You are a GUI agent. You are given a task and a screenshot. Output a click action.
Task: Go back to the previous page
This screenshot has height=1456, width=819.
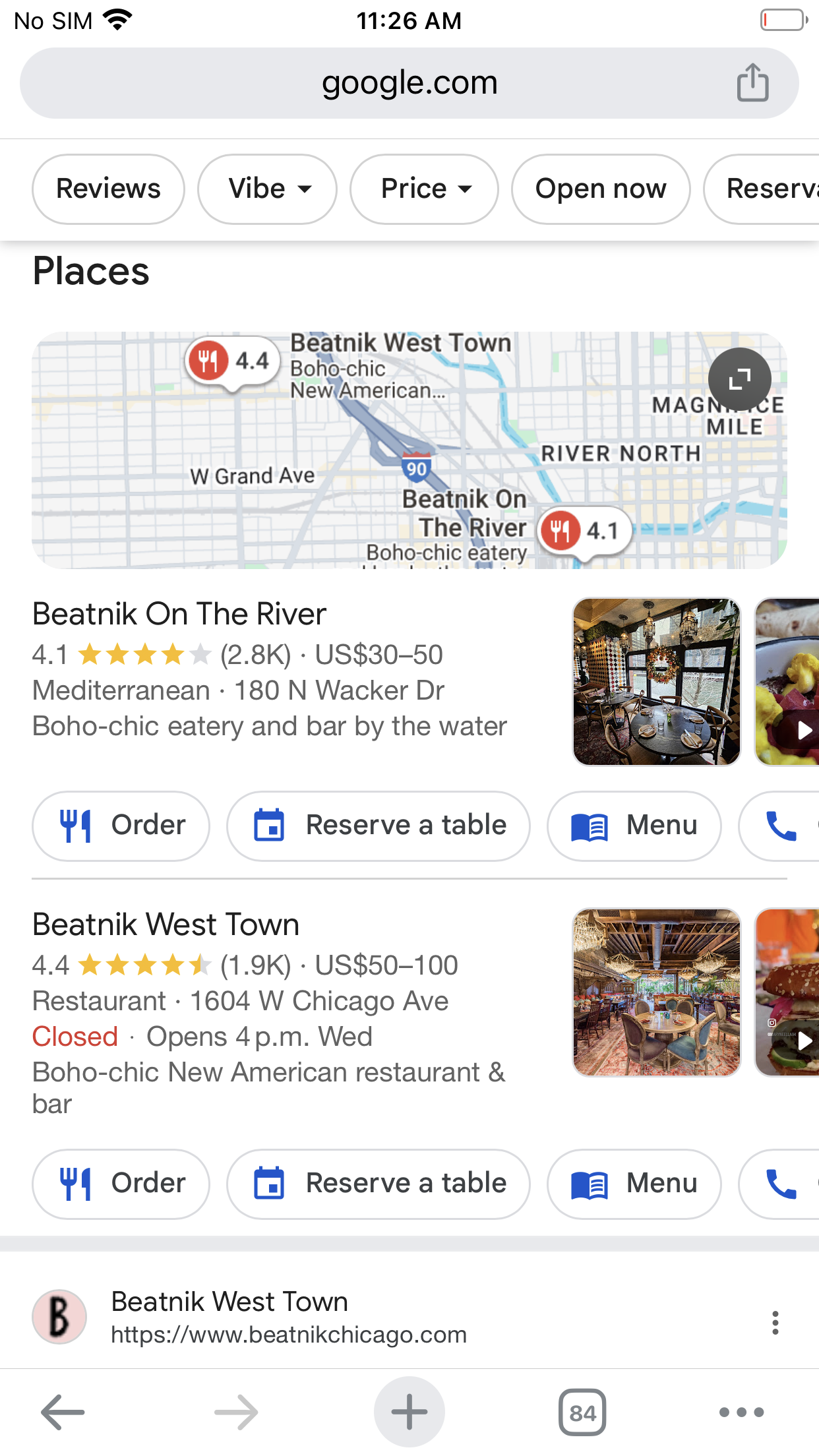pos(63,1412)
